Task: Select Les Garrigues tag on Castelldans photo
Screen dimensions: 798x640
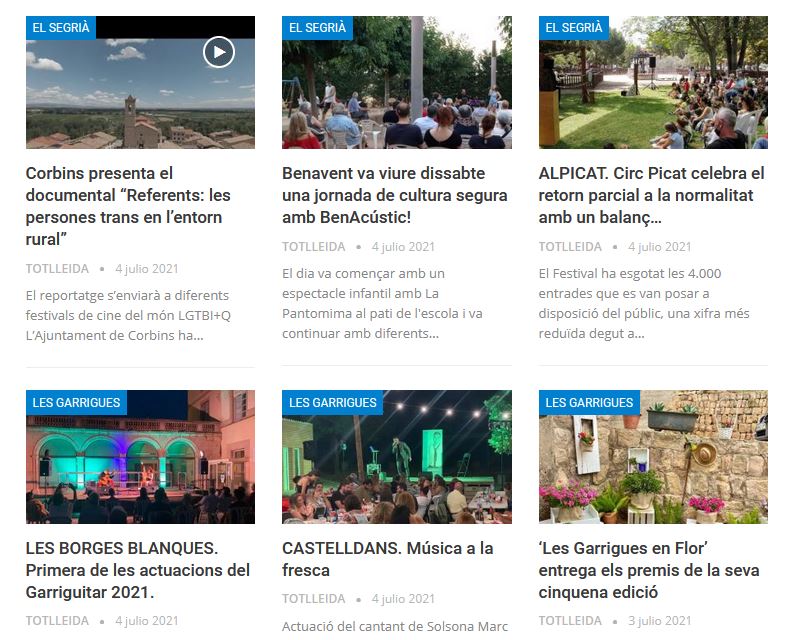Action: click(x=333, y=403)
